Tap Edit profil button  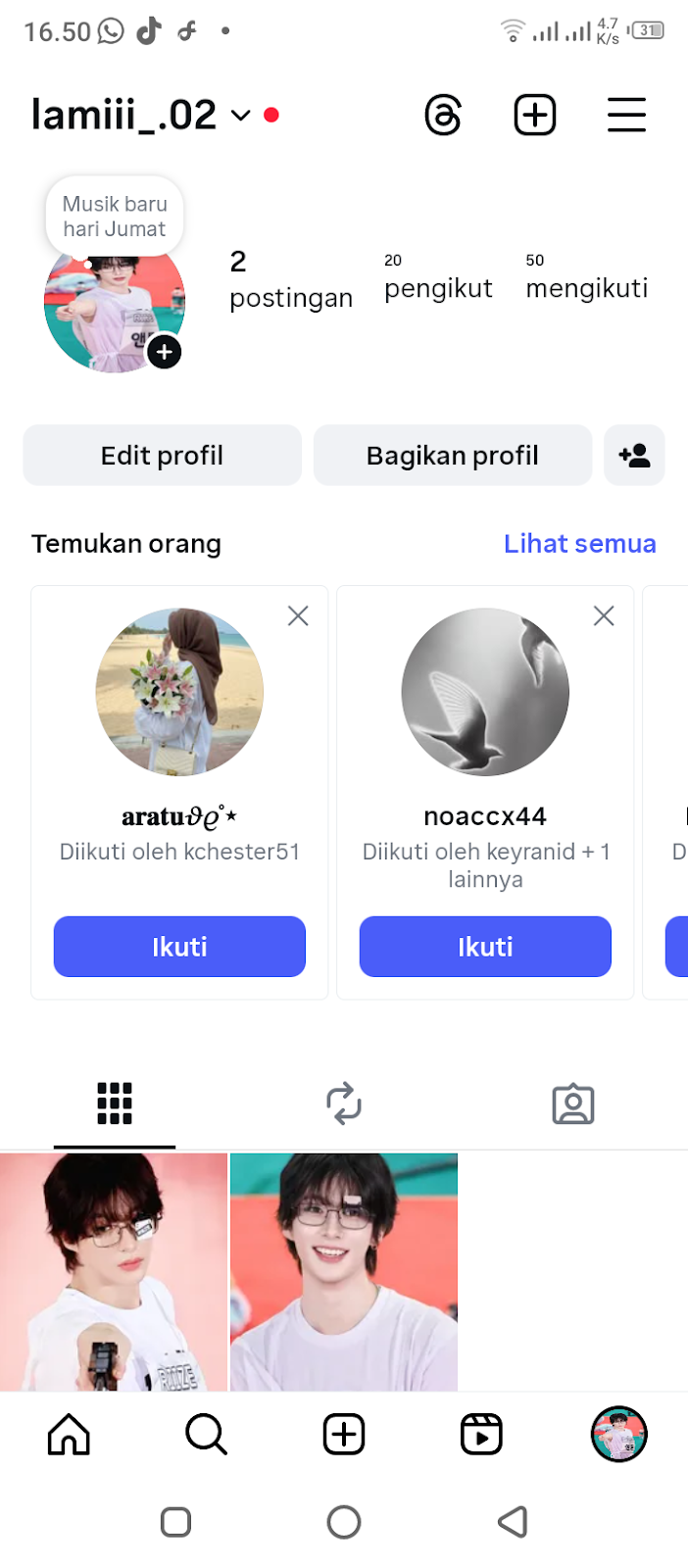163,456
